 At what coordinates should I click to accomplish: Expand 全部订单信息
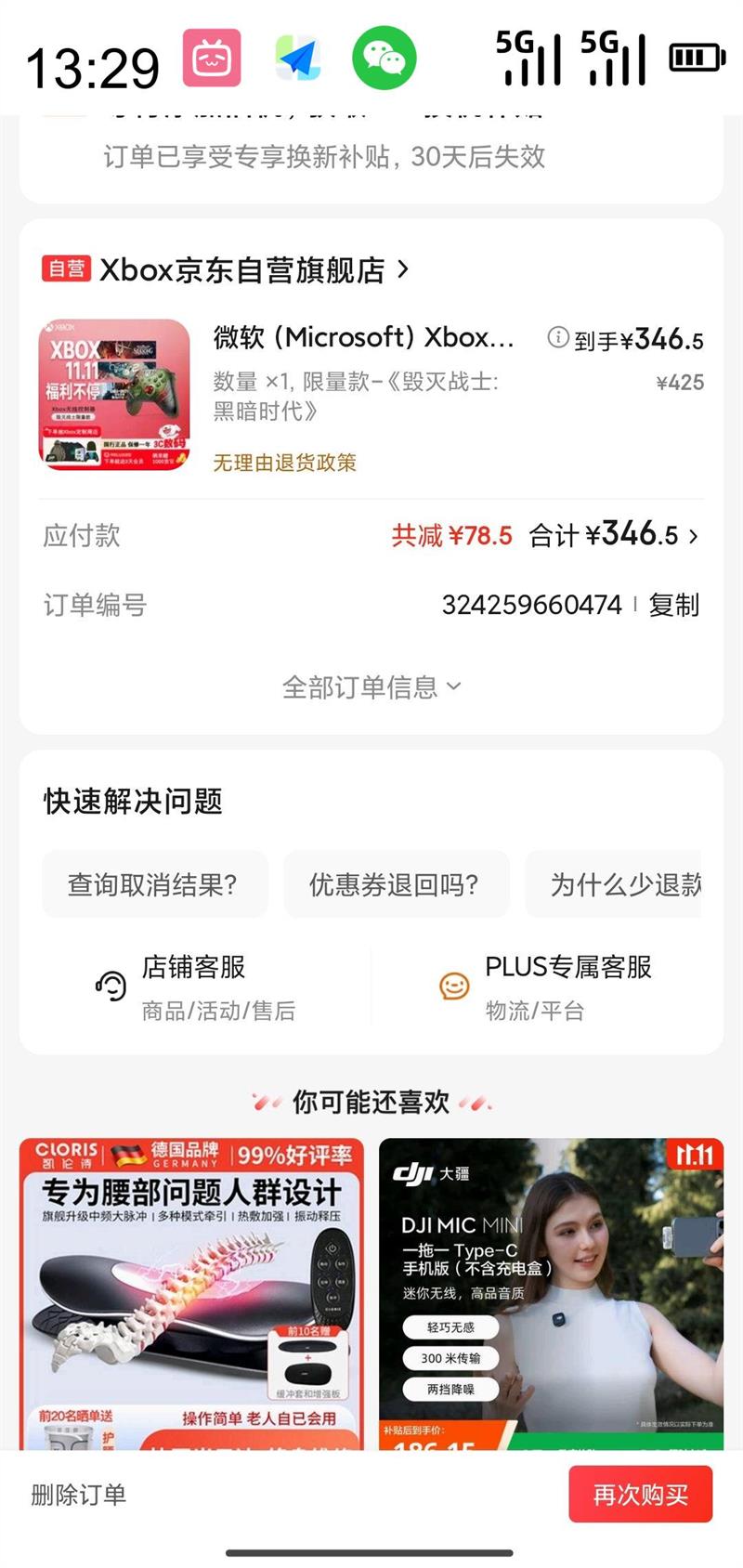[x=371, y=686]
